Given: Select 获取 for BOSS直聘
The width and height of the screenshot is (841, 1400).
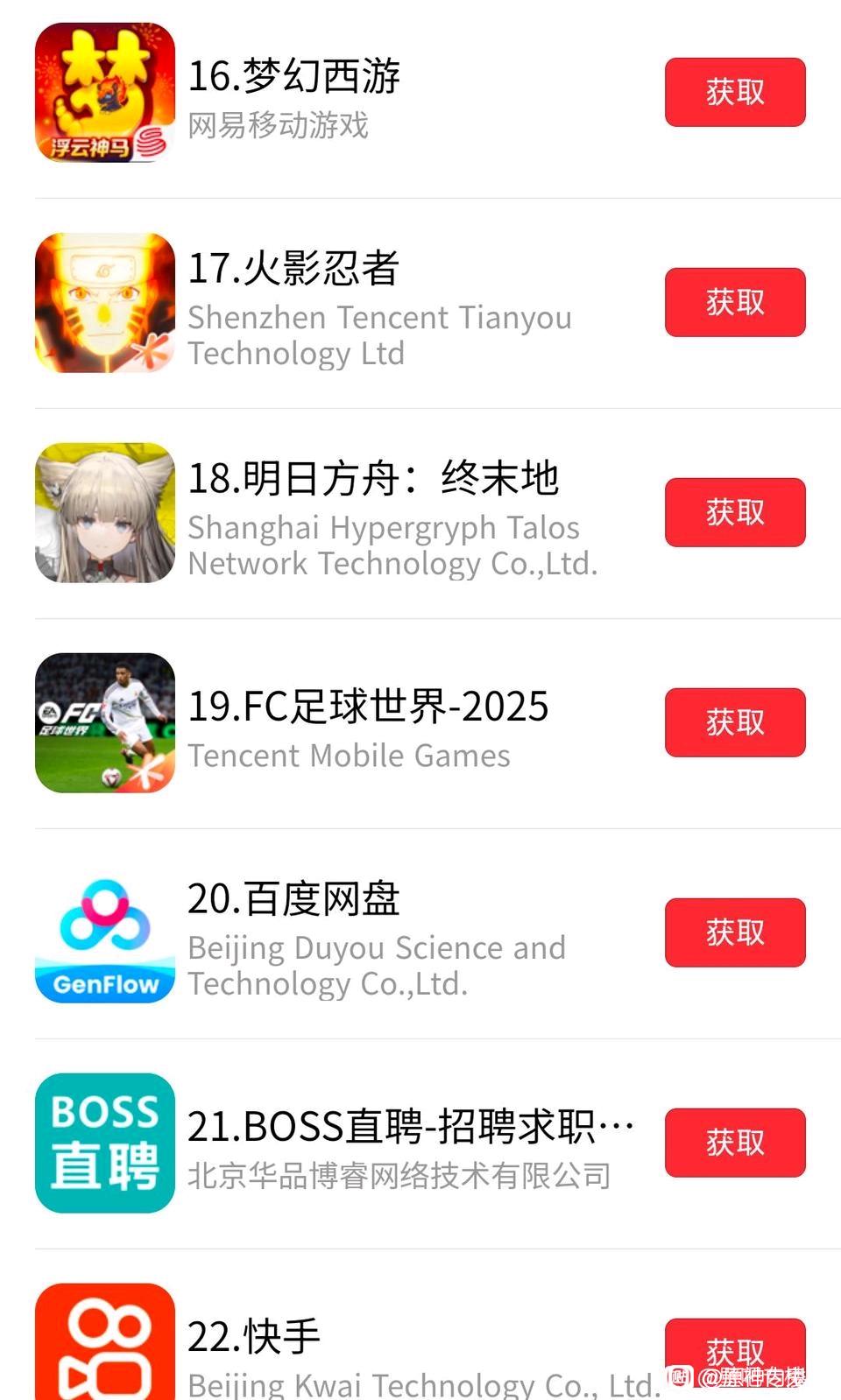Looking at the screenshot, I should (x=734, y=1143).
